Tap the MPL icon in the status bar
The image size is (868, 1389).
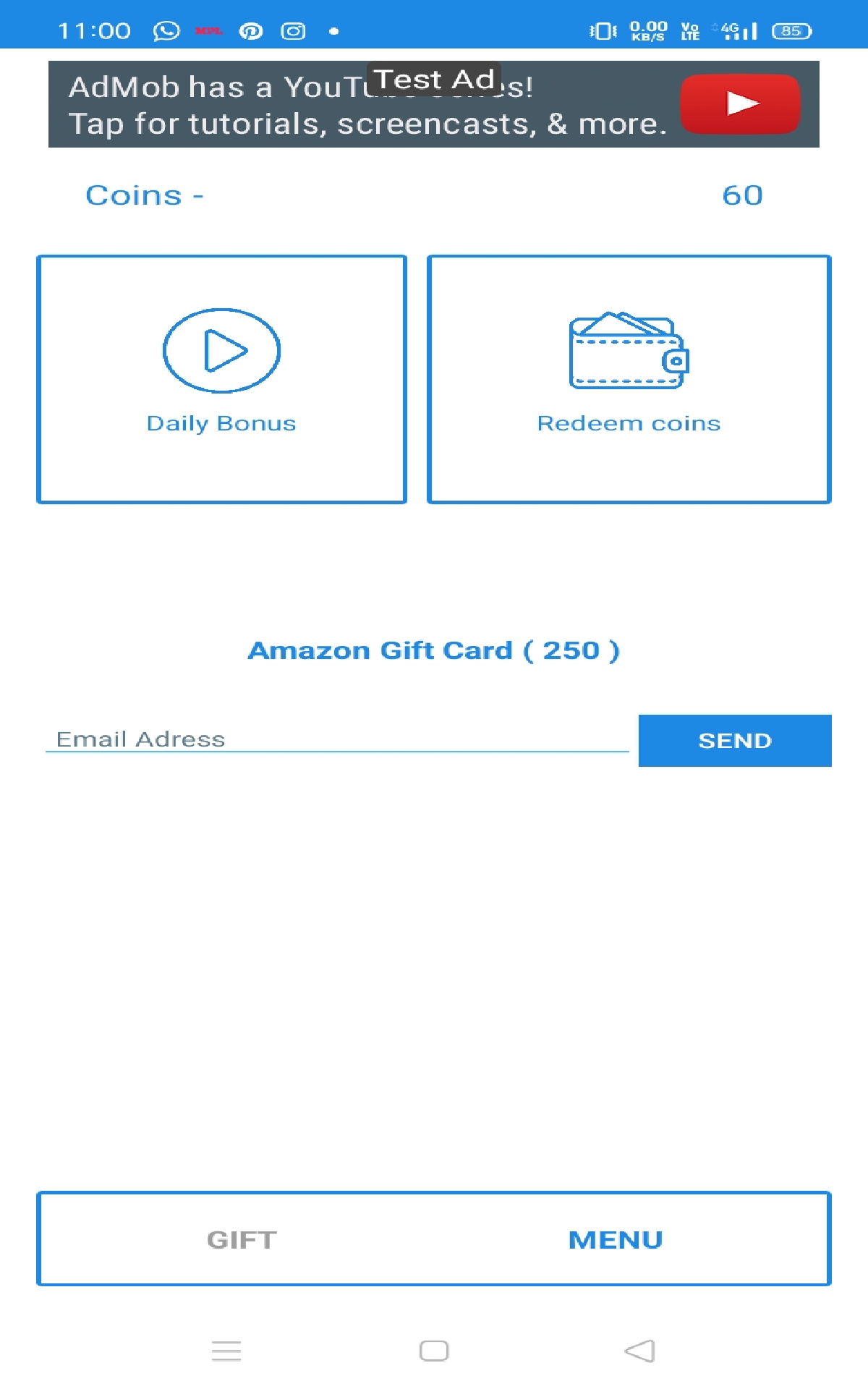208,30
